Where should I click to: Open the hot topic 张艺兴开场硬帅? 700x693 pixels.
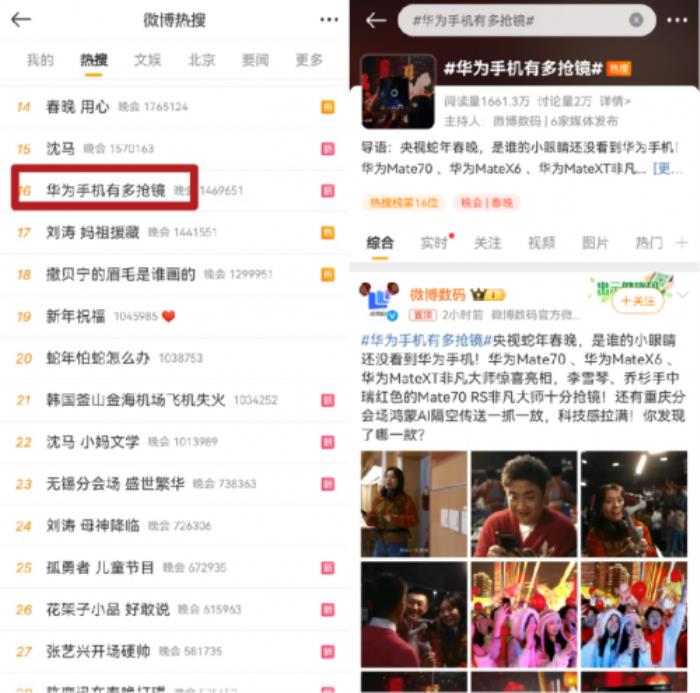click(98, 651)
